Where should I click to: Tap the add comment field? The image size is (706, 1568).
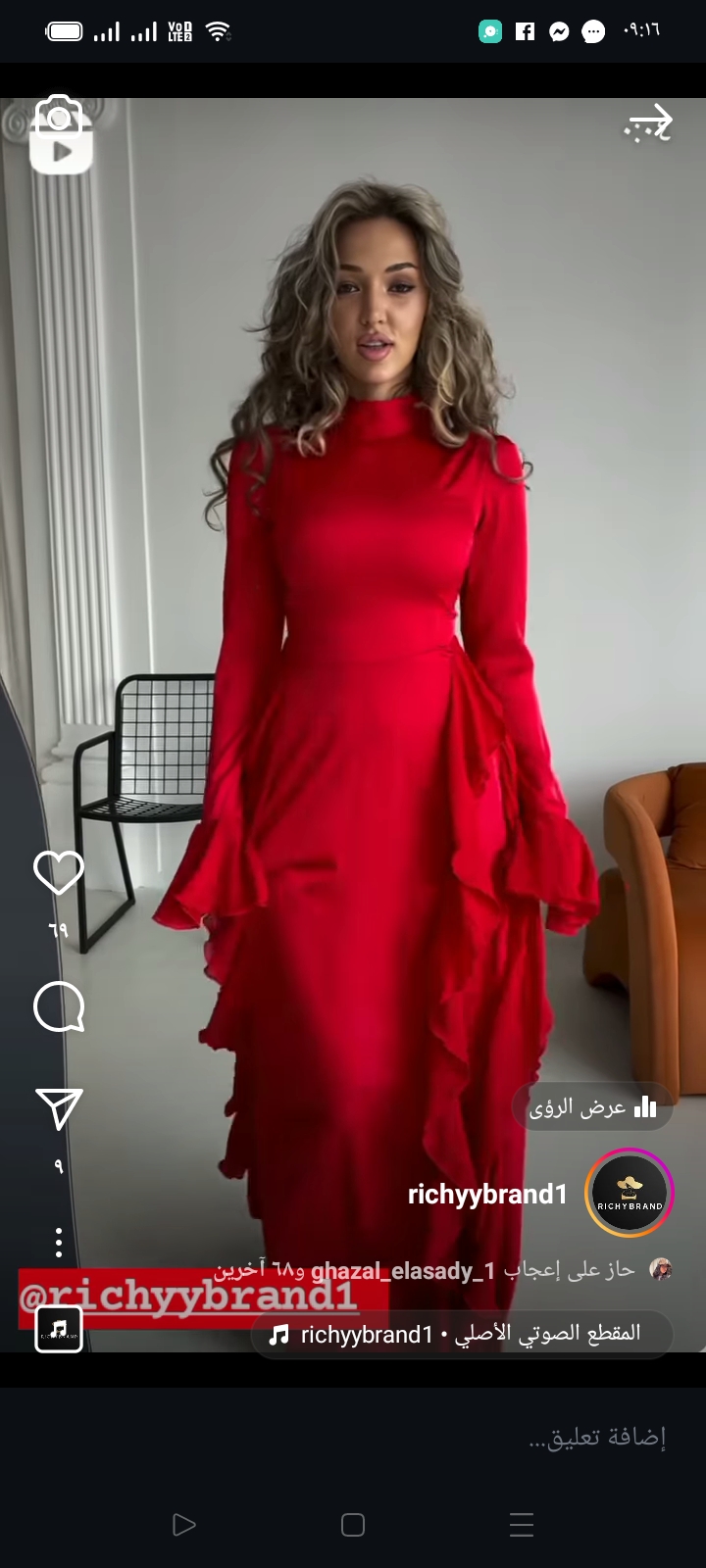click(x=353, y=1438)
